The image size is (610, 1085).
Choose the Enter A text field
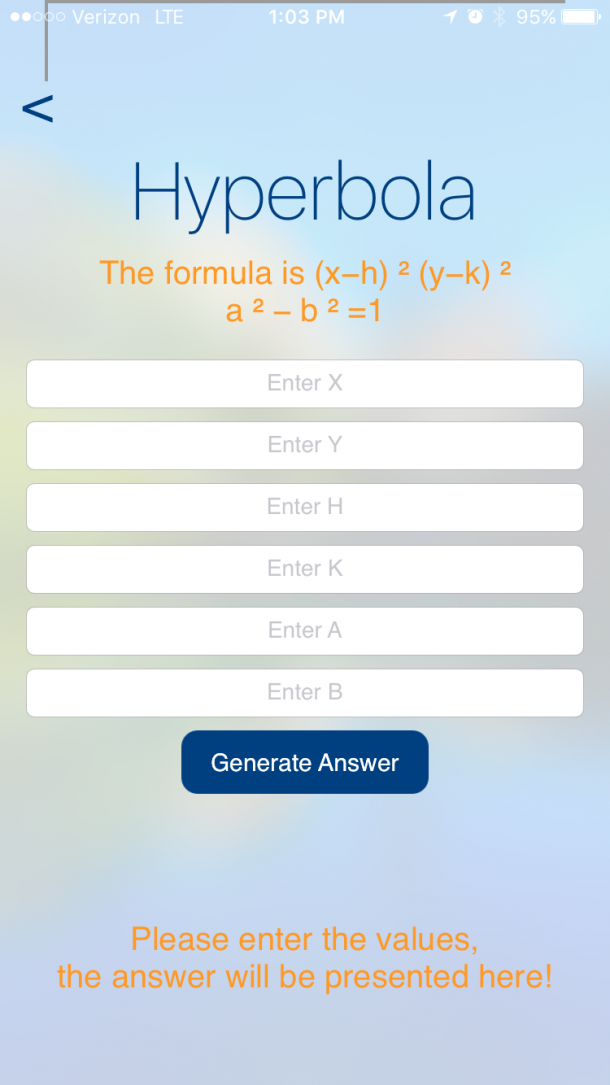coord(305,631)
